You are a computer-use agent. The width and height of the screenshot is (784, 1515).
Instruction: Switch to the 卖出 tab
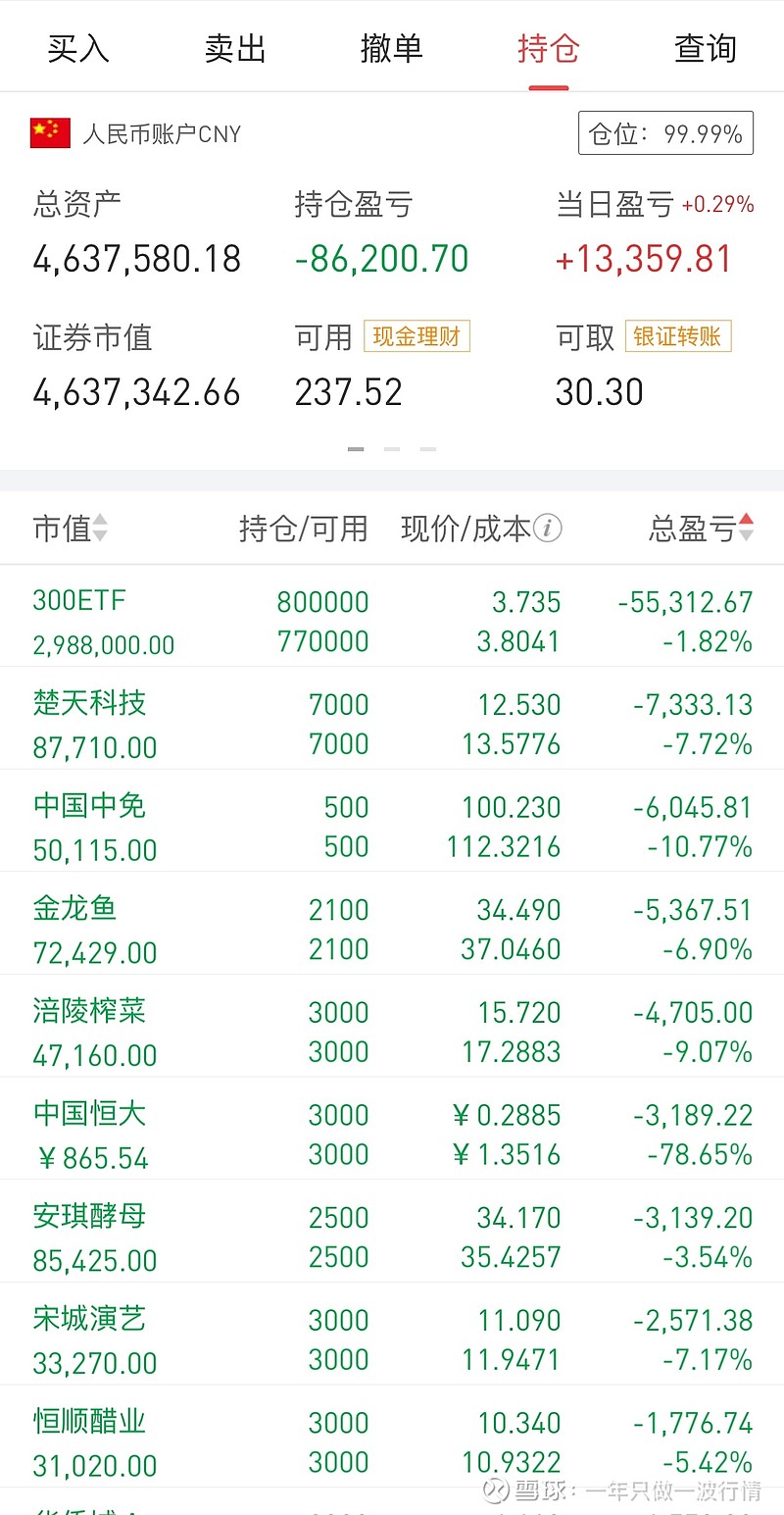[235, 48]
